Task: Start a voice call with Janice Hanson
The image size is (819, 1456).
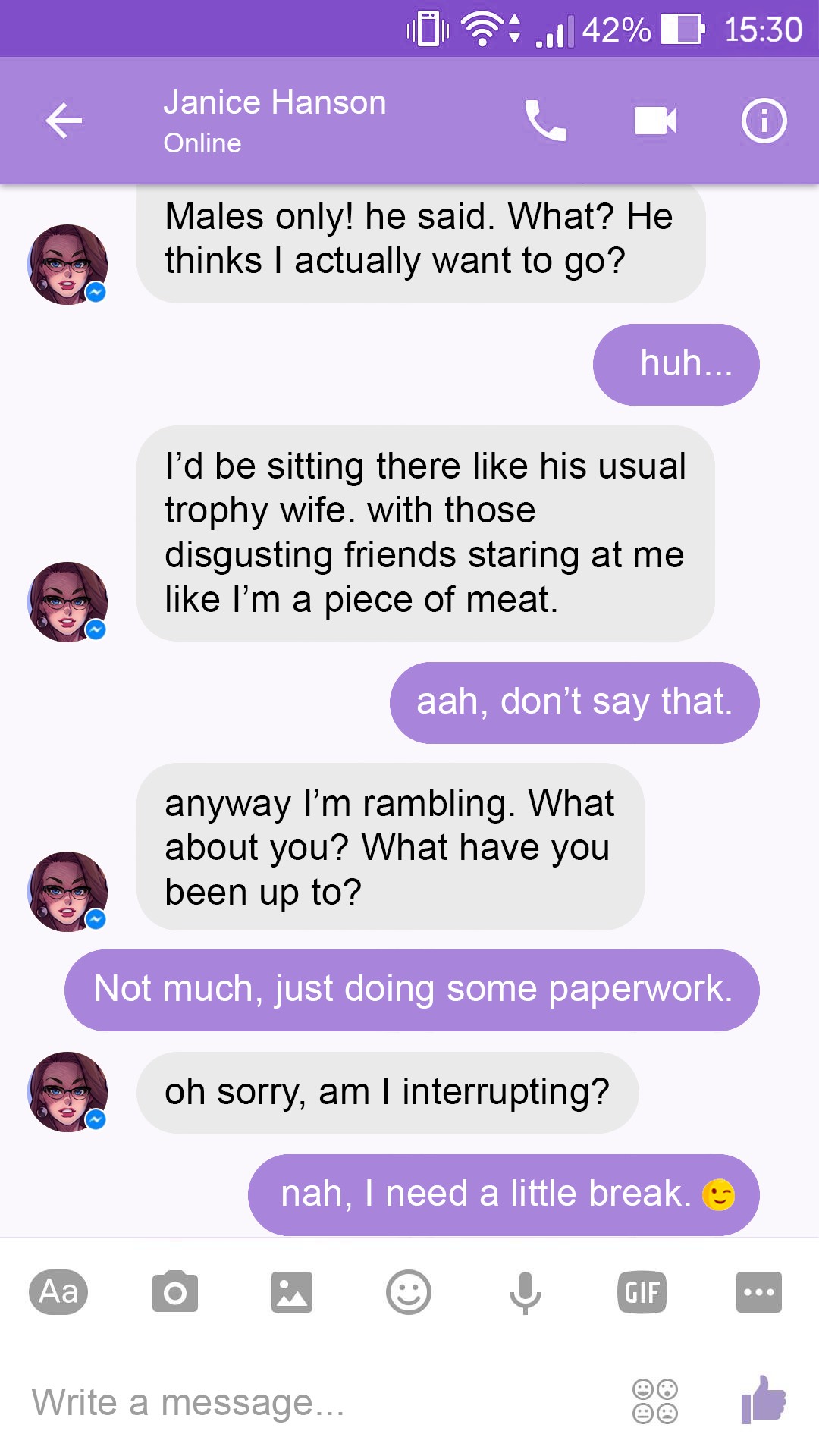Action: 545,121
